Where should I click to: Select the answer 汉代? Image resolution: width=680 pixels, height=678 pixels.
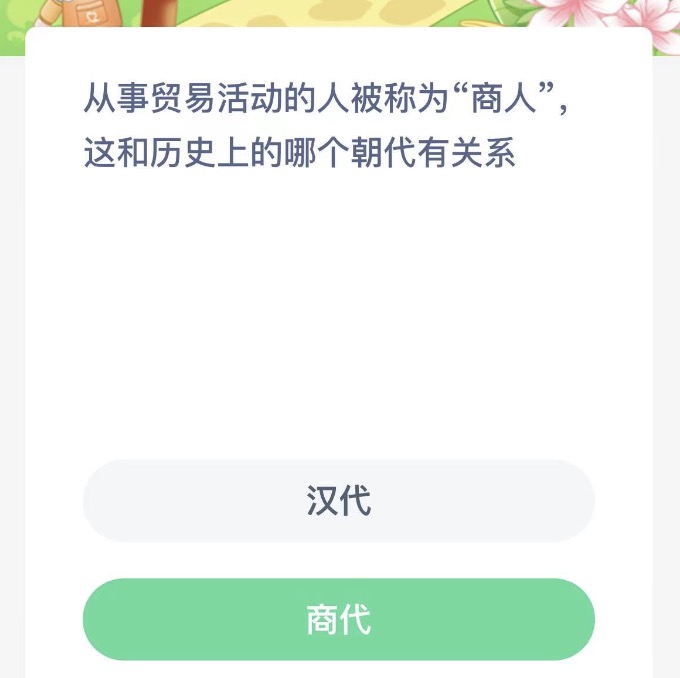(339, 501)
